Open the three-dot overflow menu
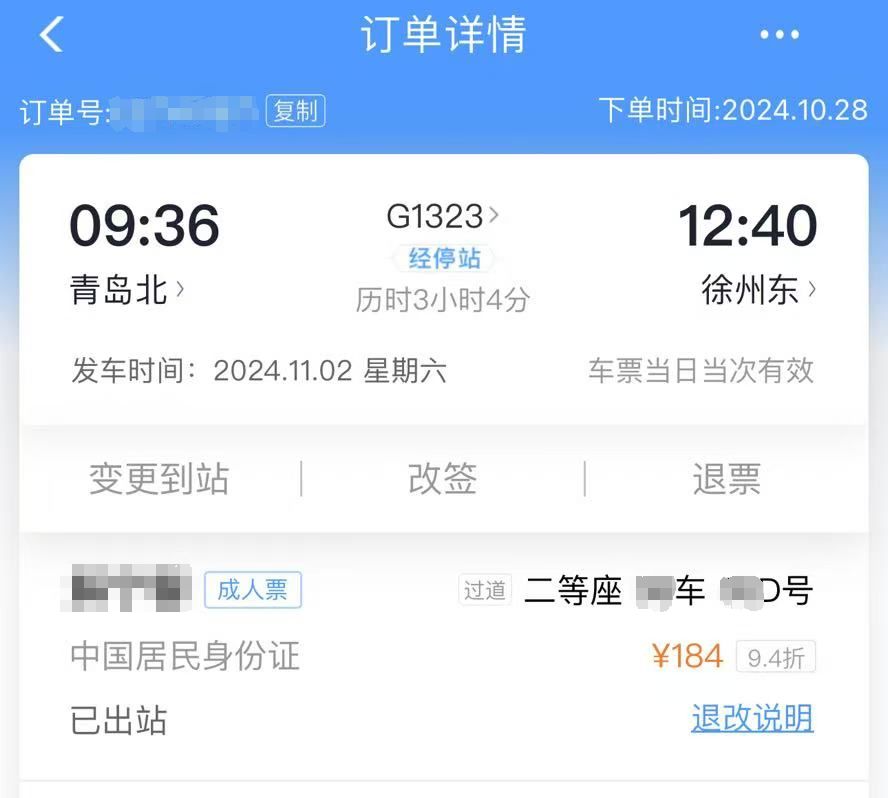 coord(779,35)
